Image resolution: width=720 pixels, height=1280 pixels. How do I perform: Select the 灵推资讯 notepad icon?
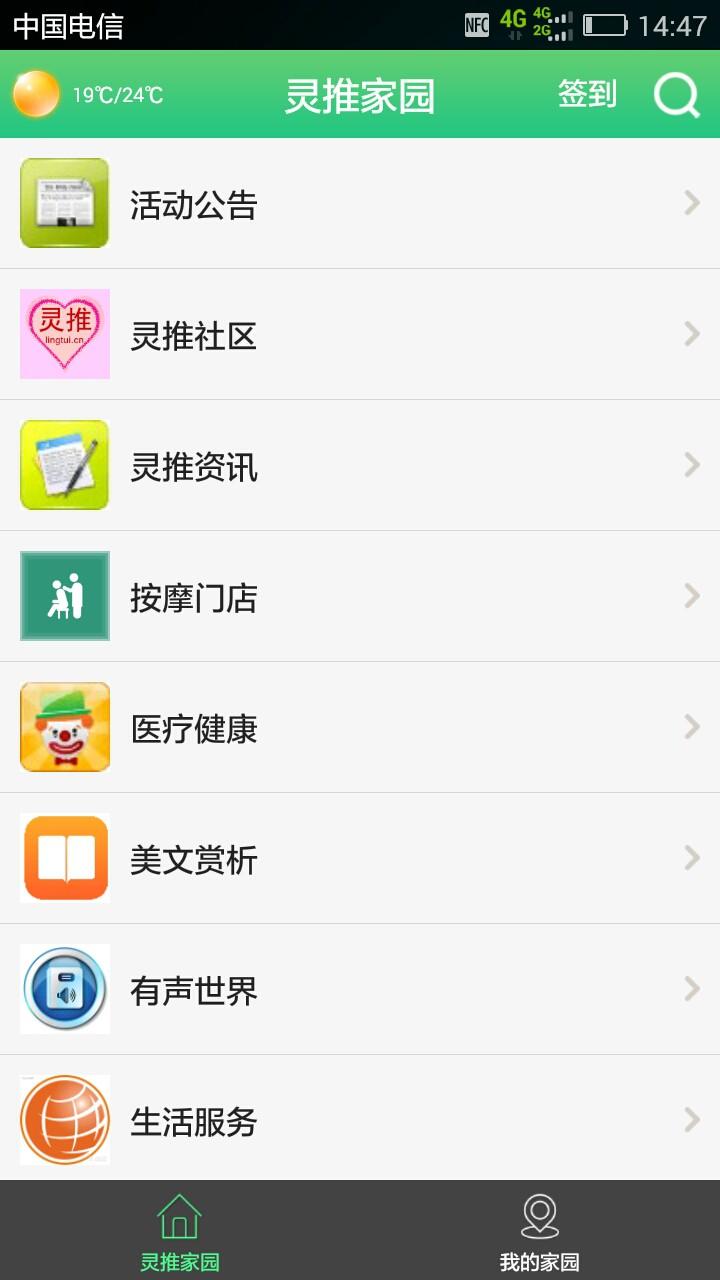64,465
